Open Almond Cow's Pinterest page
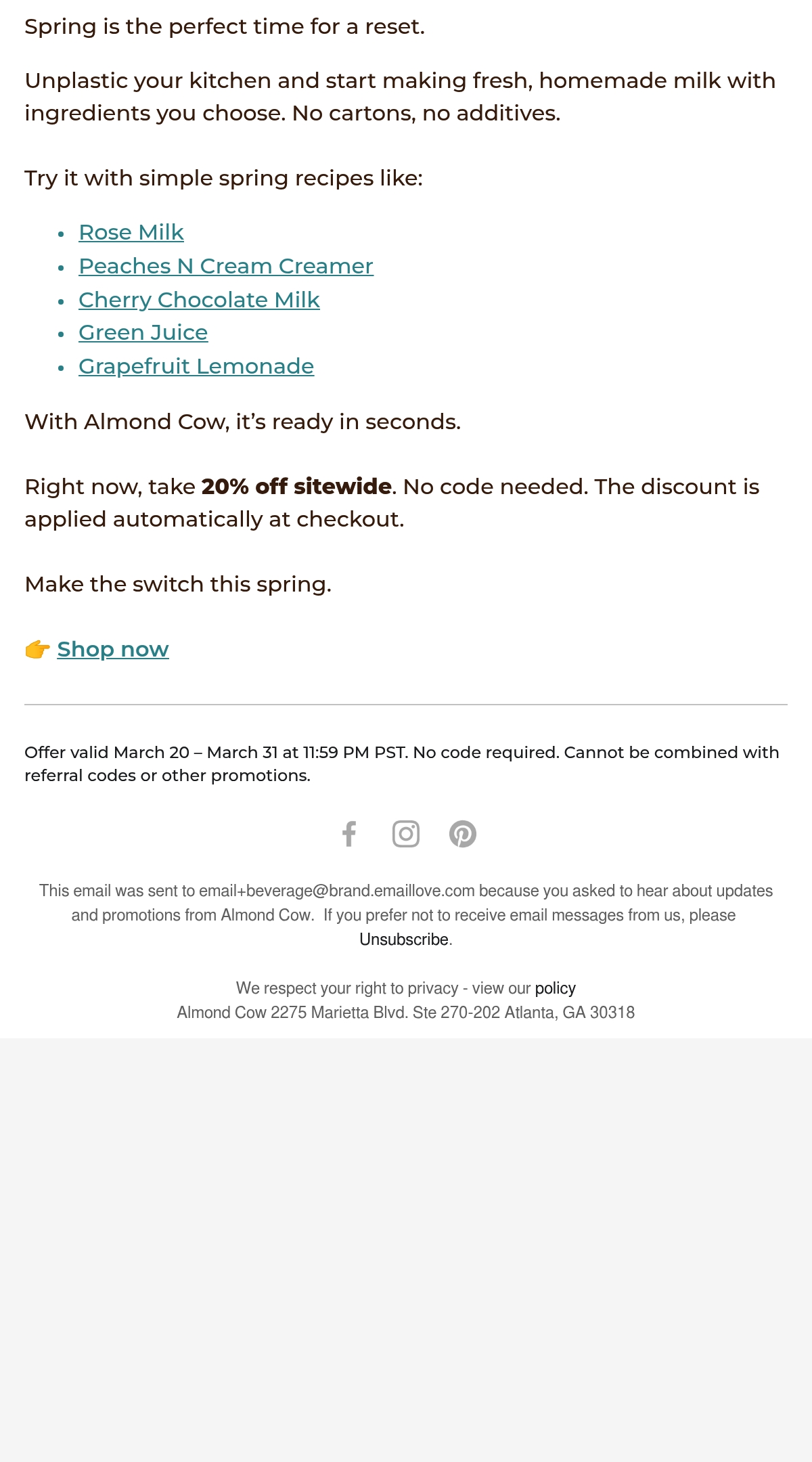 tap(463, 834)
